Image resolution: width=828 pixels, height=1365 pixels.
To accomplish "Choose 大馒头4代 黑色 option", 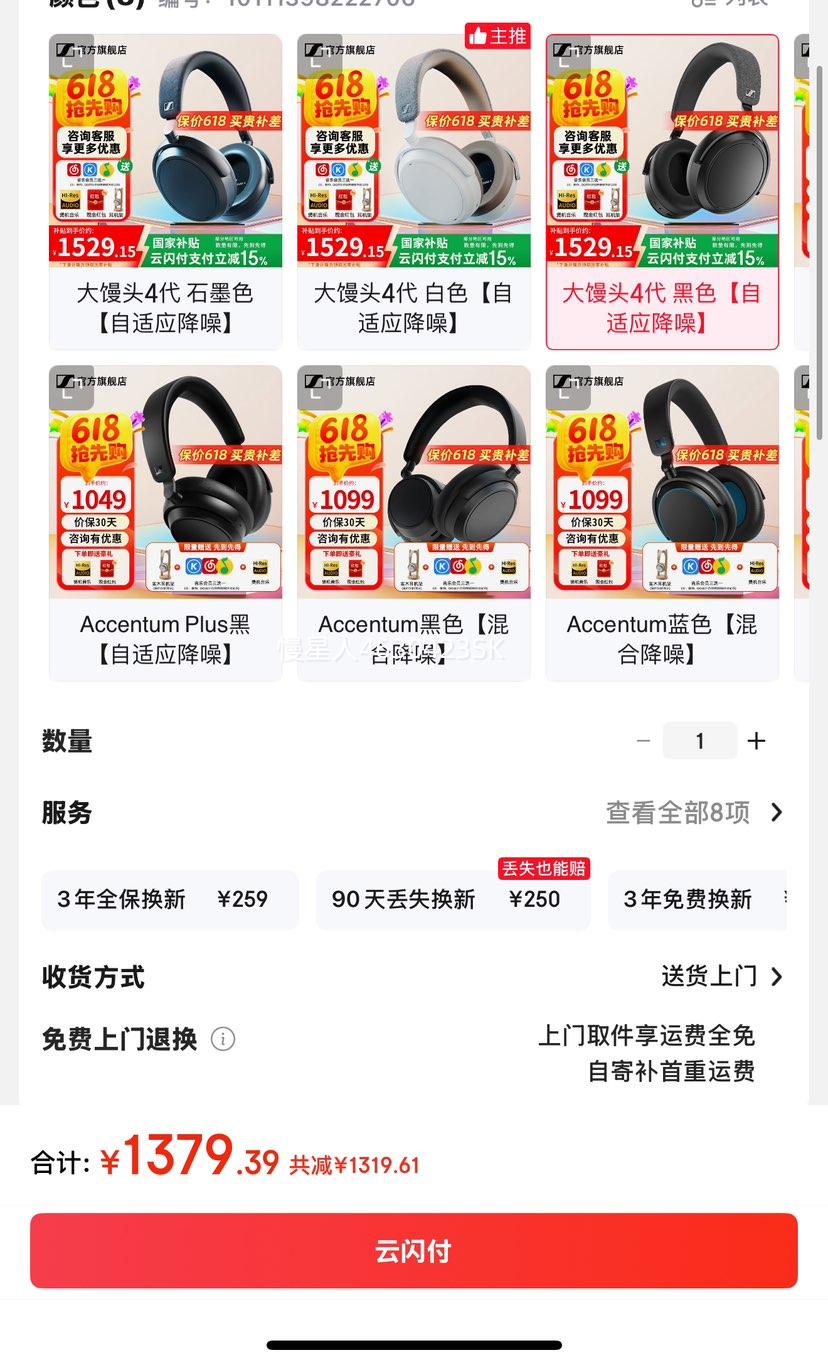I will point(662,192).
